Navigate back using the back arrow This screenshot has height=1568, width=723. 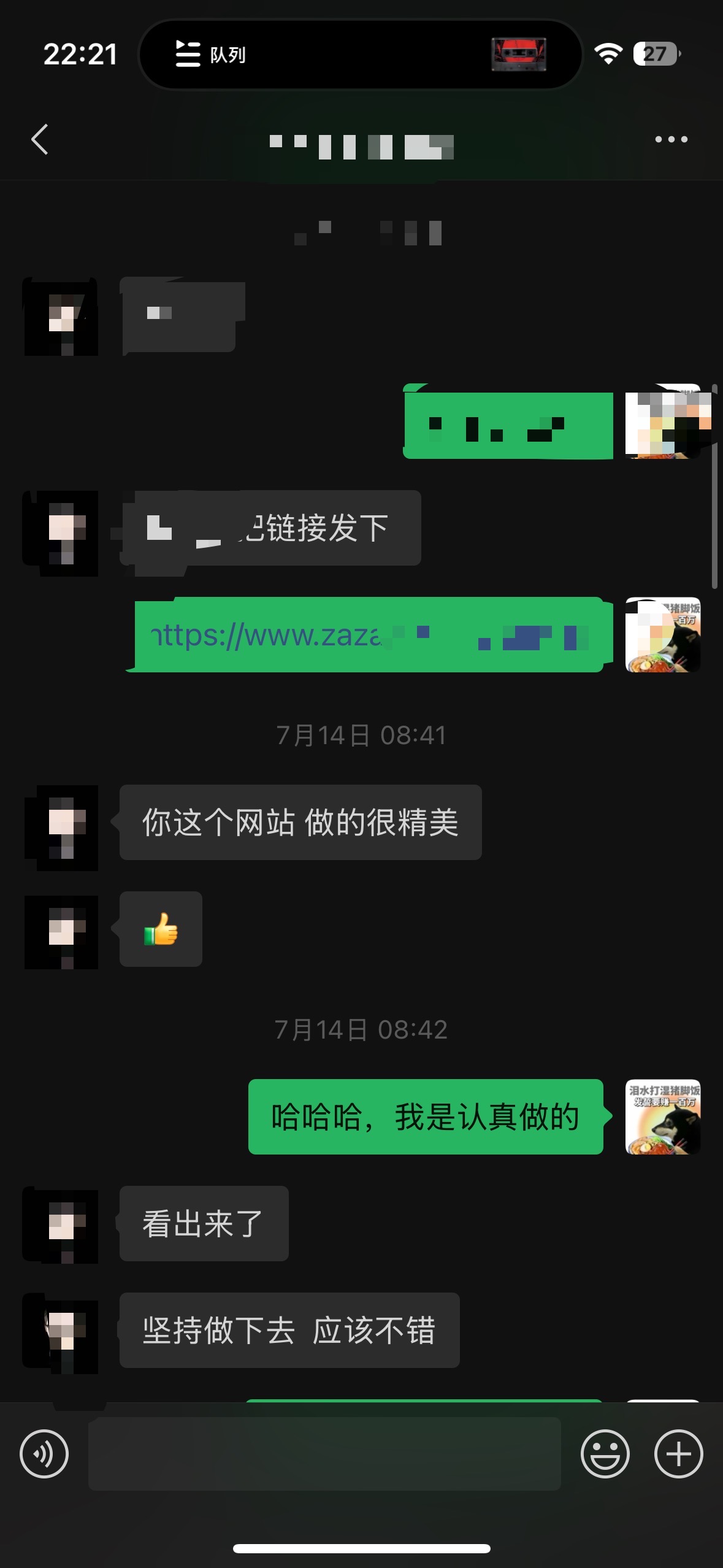pyautogui.click(x=40, y=139)
